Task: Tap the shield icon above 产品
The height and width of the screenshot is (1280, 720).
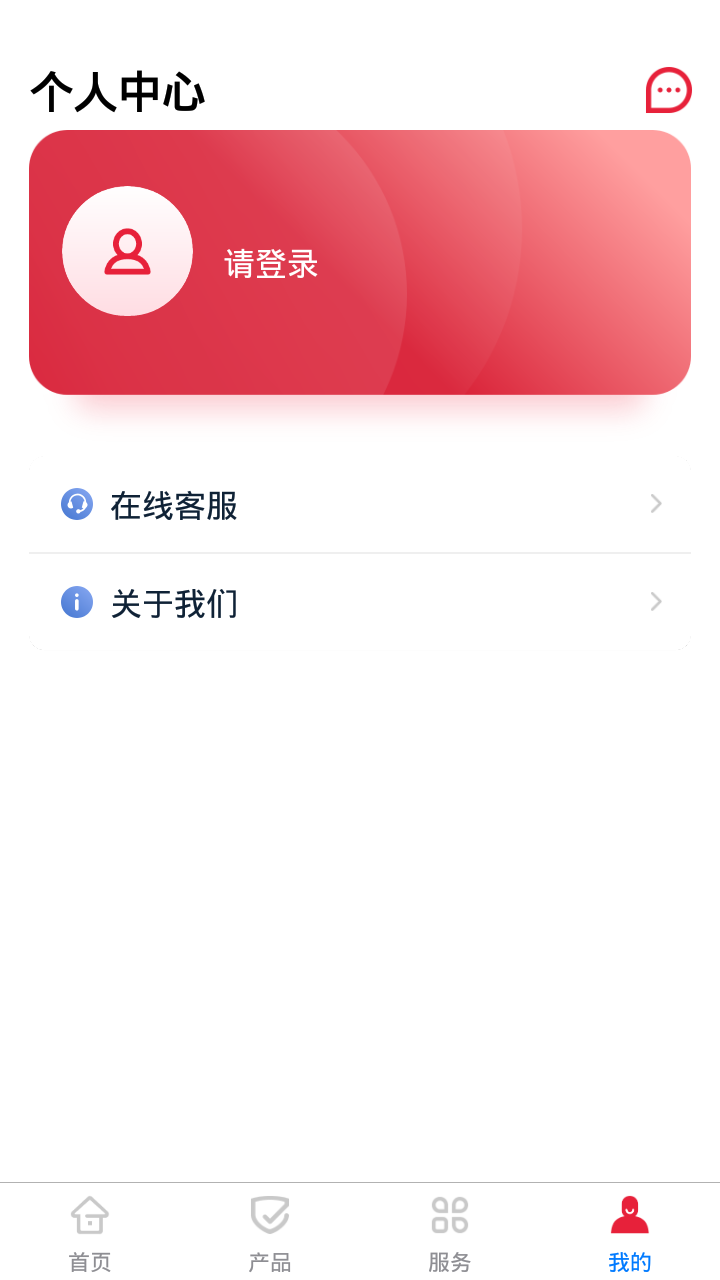Action: 270,1213
